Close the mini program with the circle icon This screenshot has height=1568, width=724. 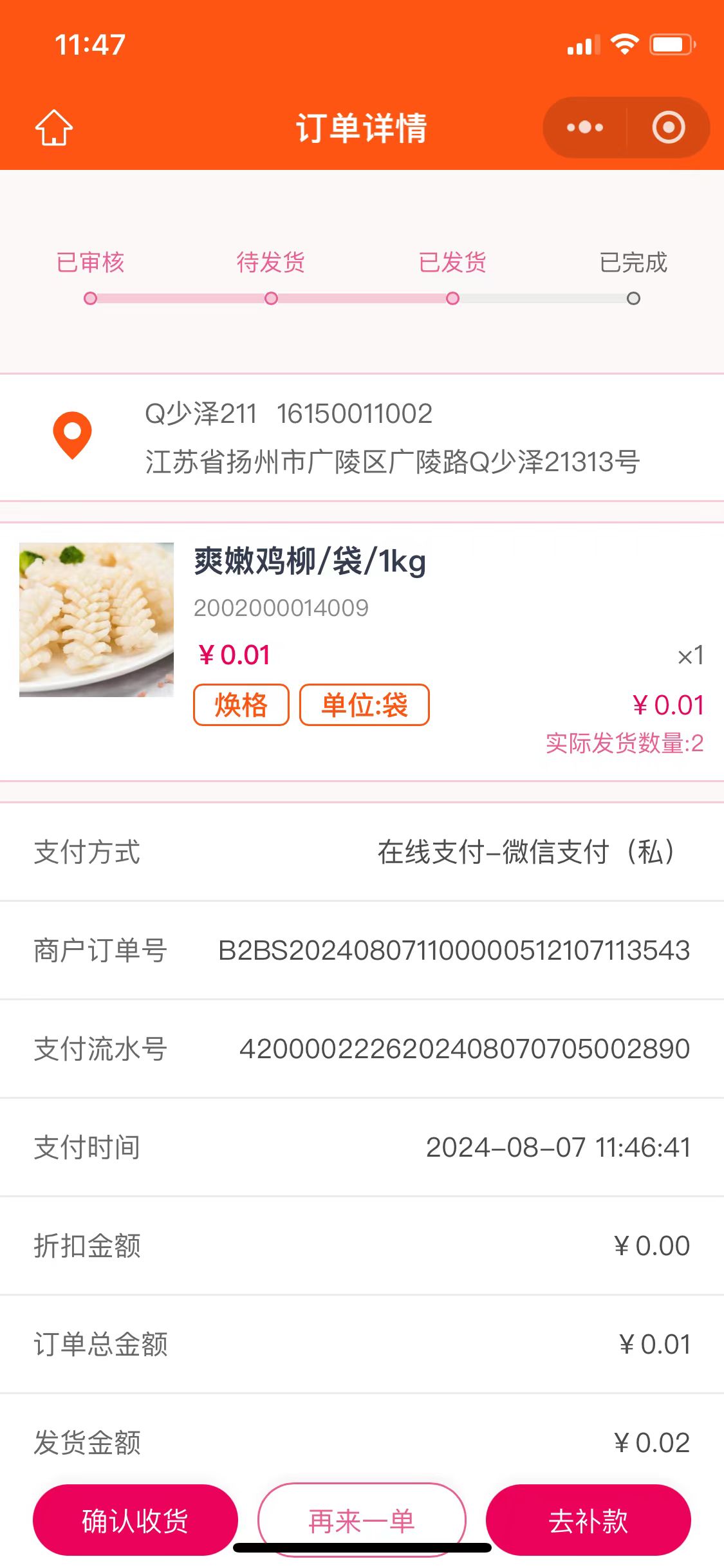click(x=668, y=127)
